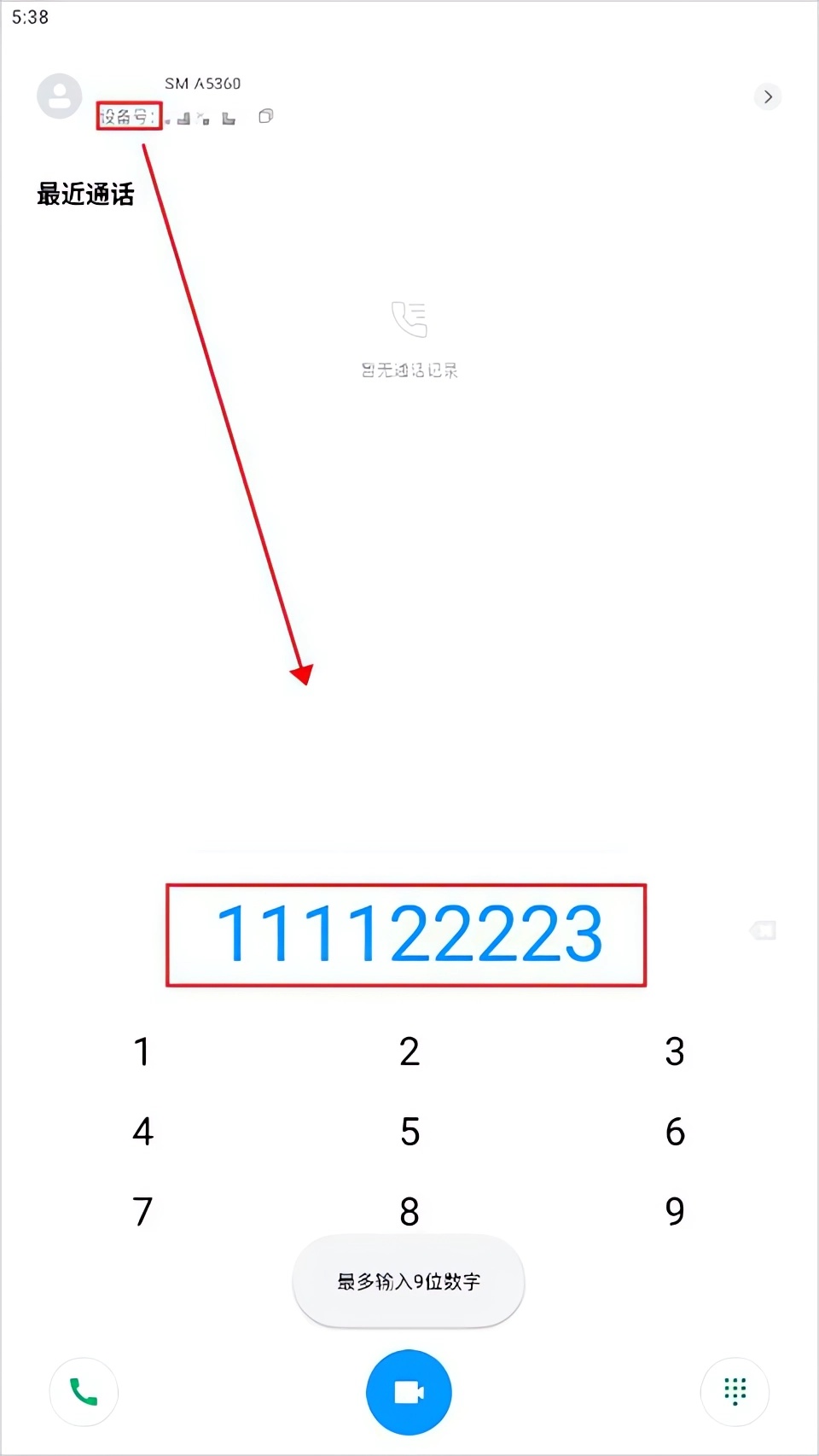Dial digit 4 on keypad
This screenshot has width=819, height=1456.
coord(142,1132)
